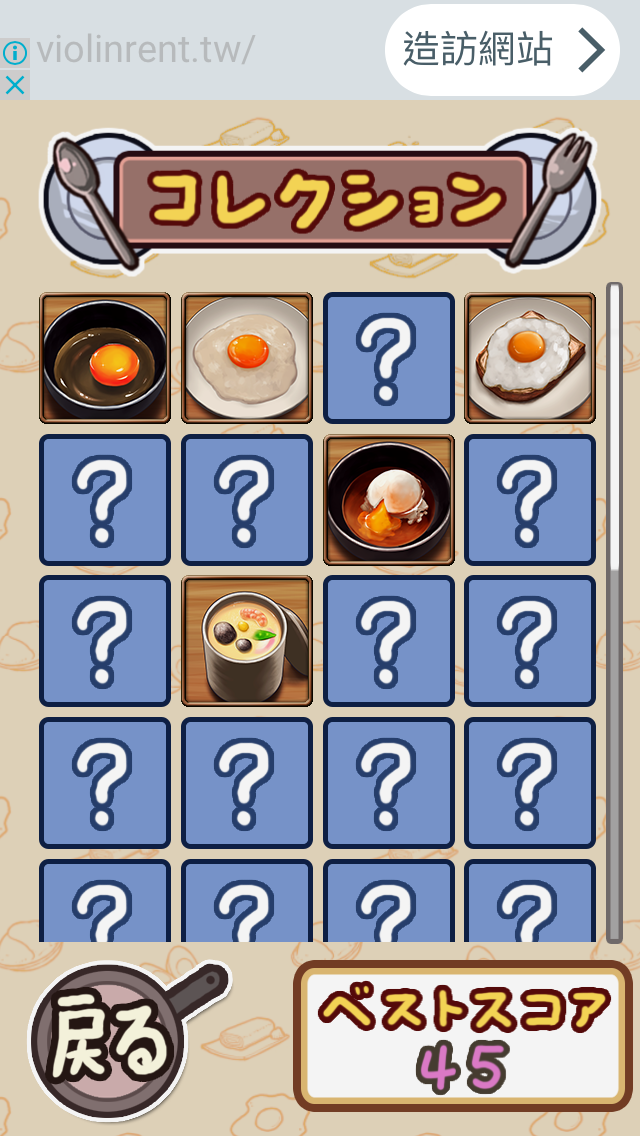Open the chawanmushi steamed egg cup tile

(x=247, y=641)
